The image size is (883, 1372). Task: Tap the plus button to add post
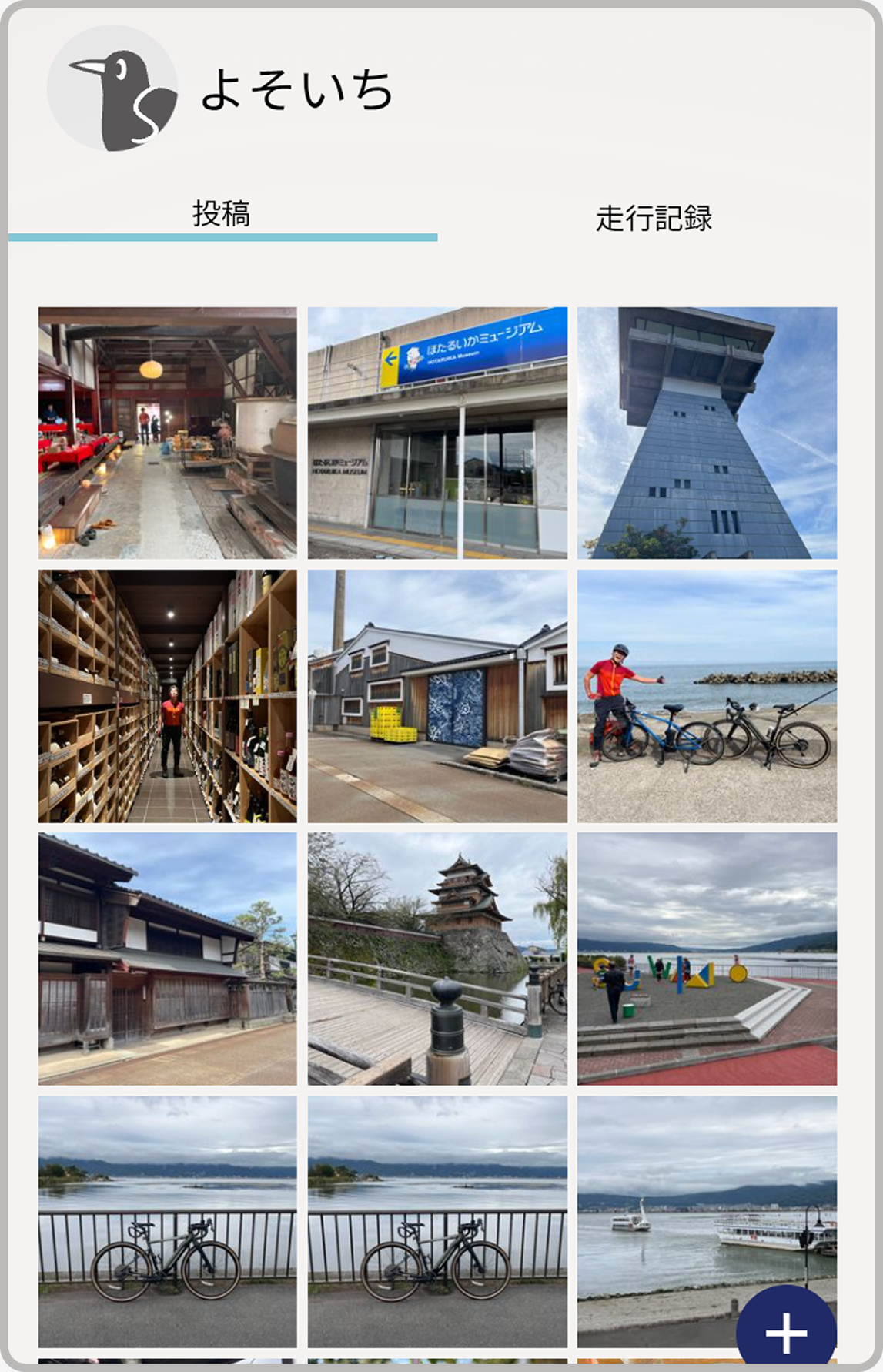[785, 1332]
